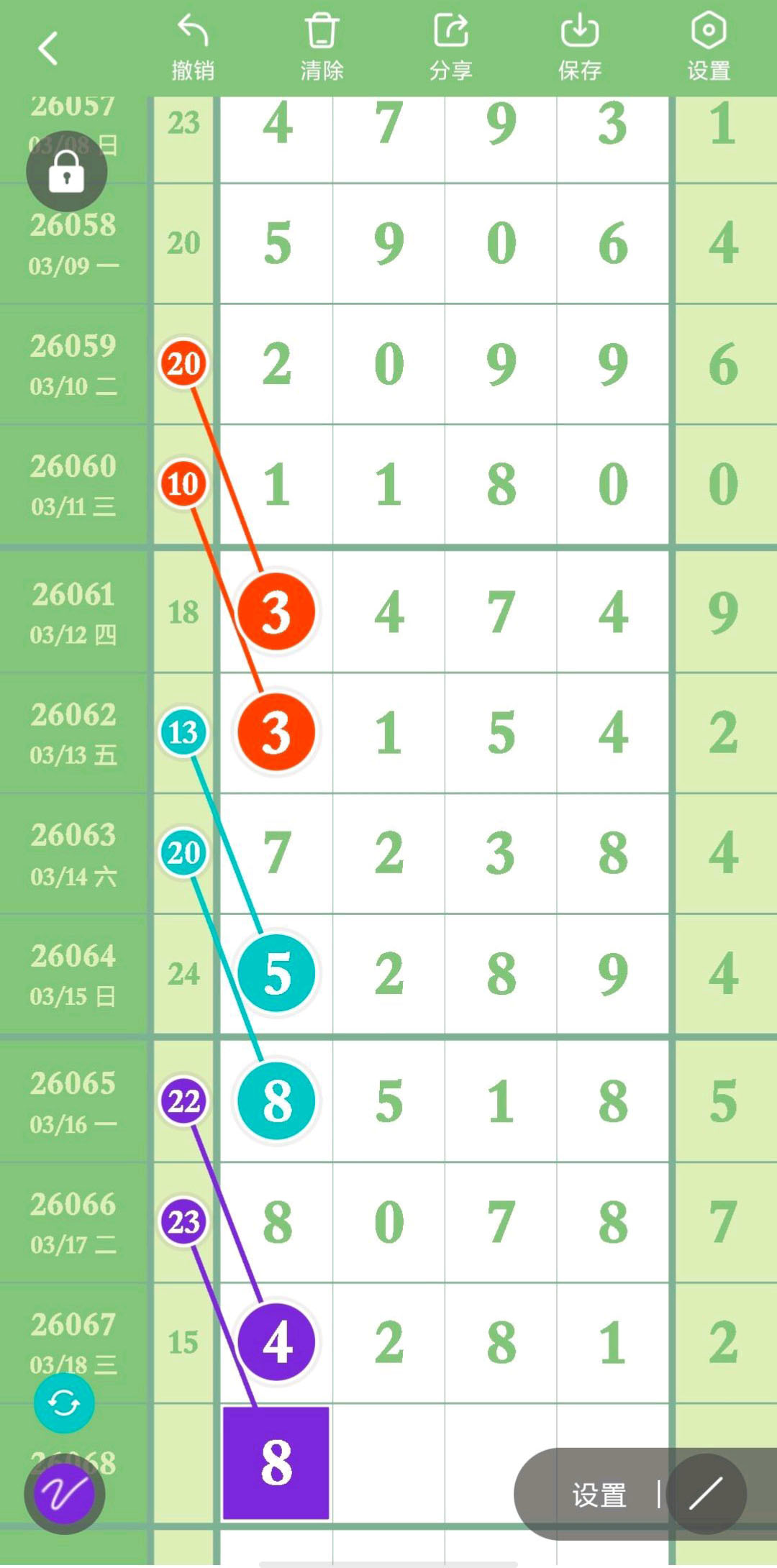This screenshot has height=1568, width=777.
Task: Undo last action with 撤销
Action: coord(192,47)
